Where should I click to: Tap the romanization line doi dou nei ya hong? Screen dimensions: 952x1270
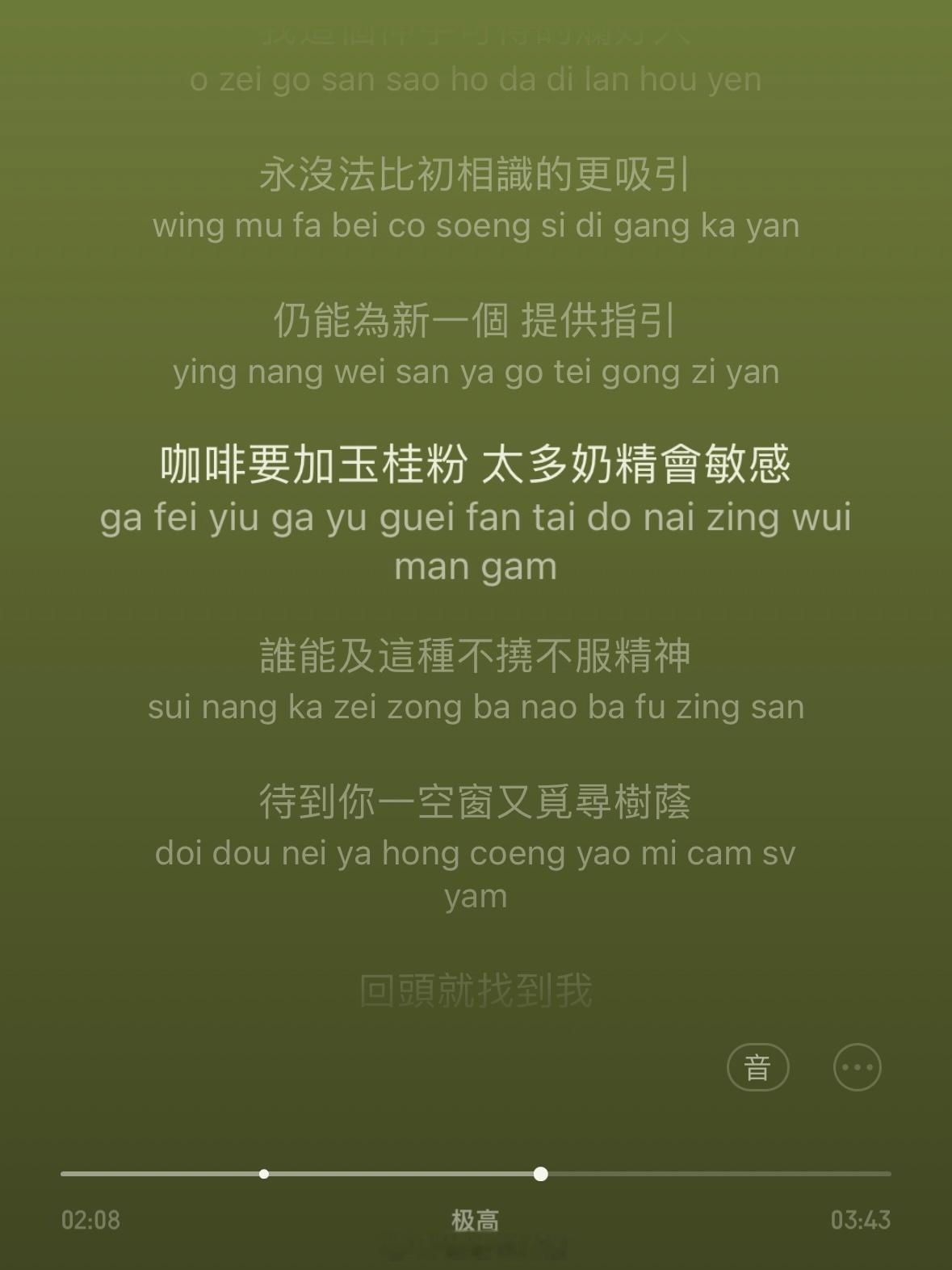[x=476, y=852]
